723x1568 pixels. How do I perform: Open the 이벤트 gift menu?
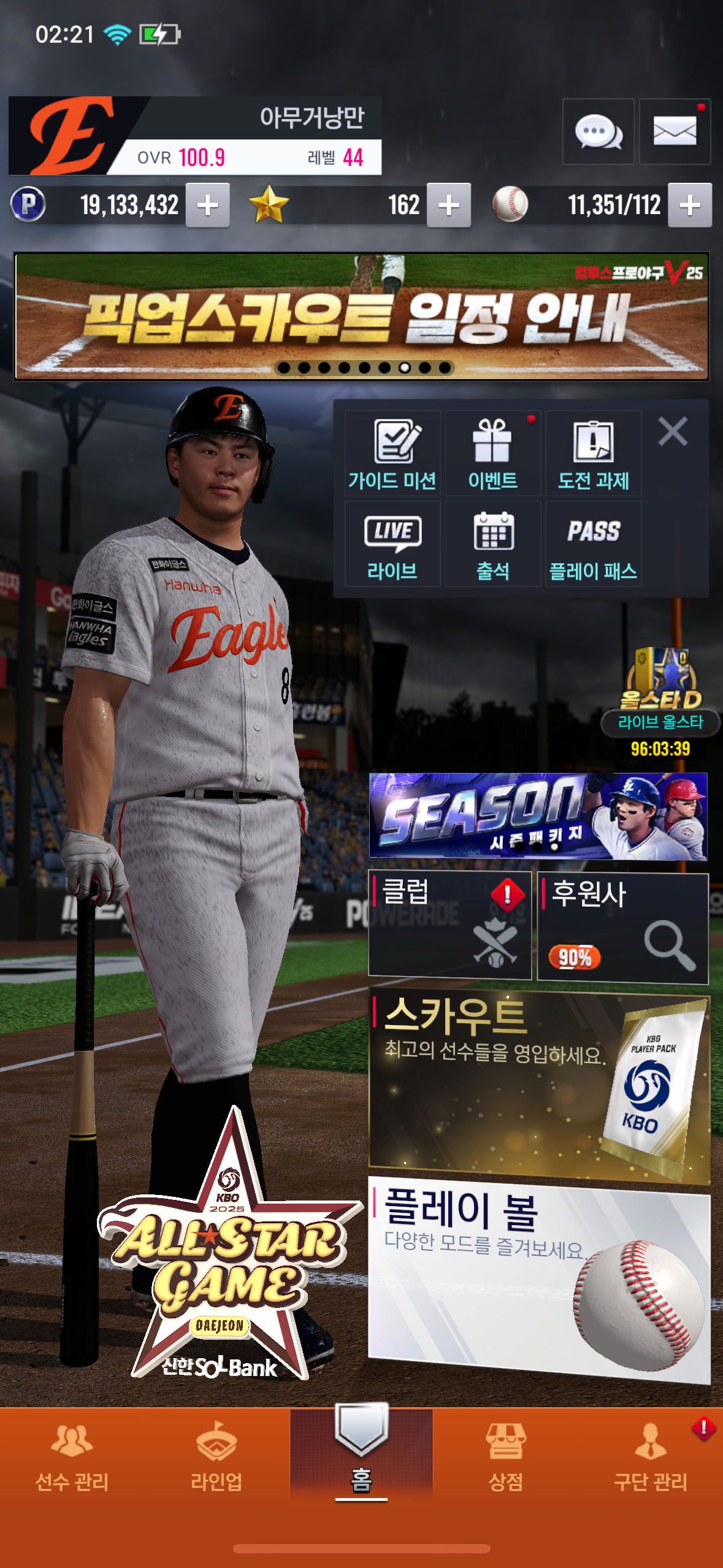(492, 454)
